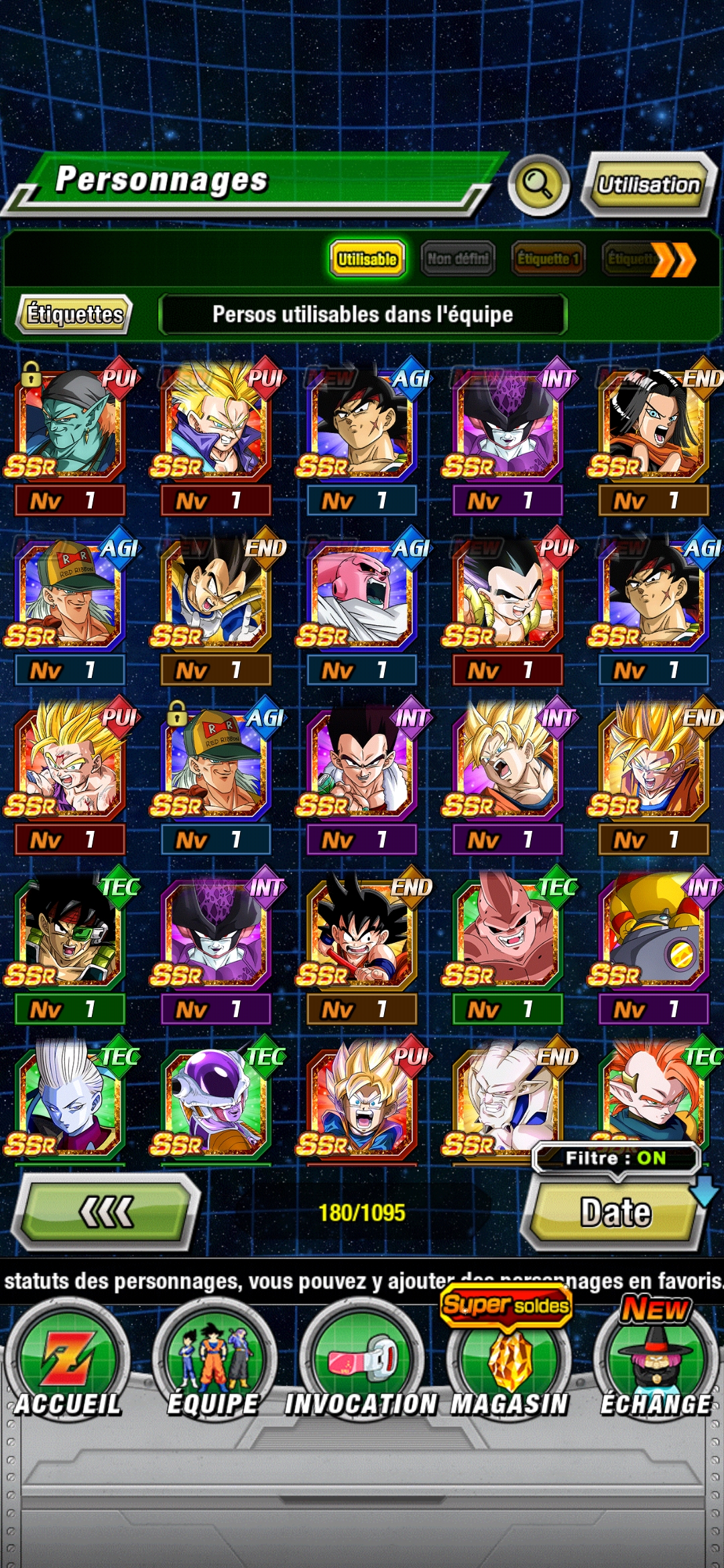The image size is (724, 1568).
Task: Open the magnifier search icon
Action: click(538, 184)
